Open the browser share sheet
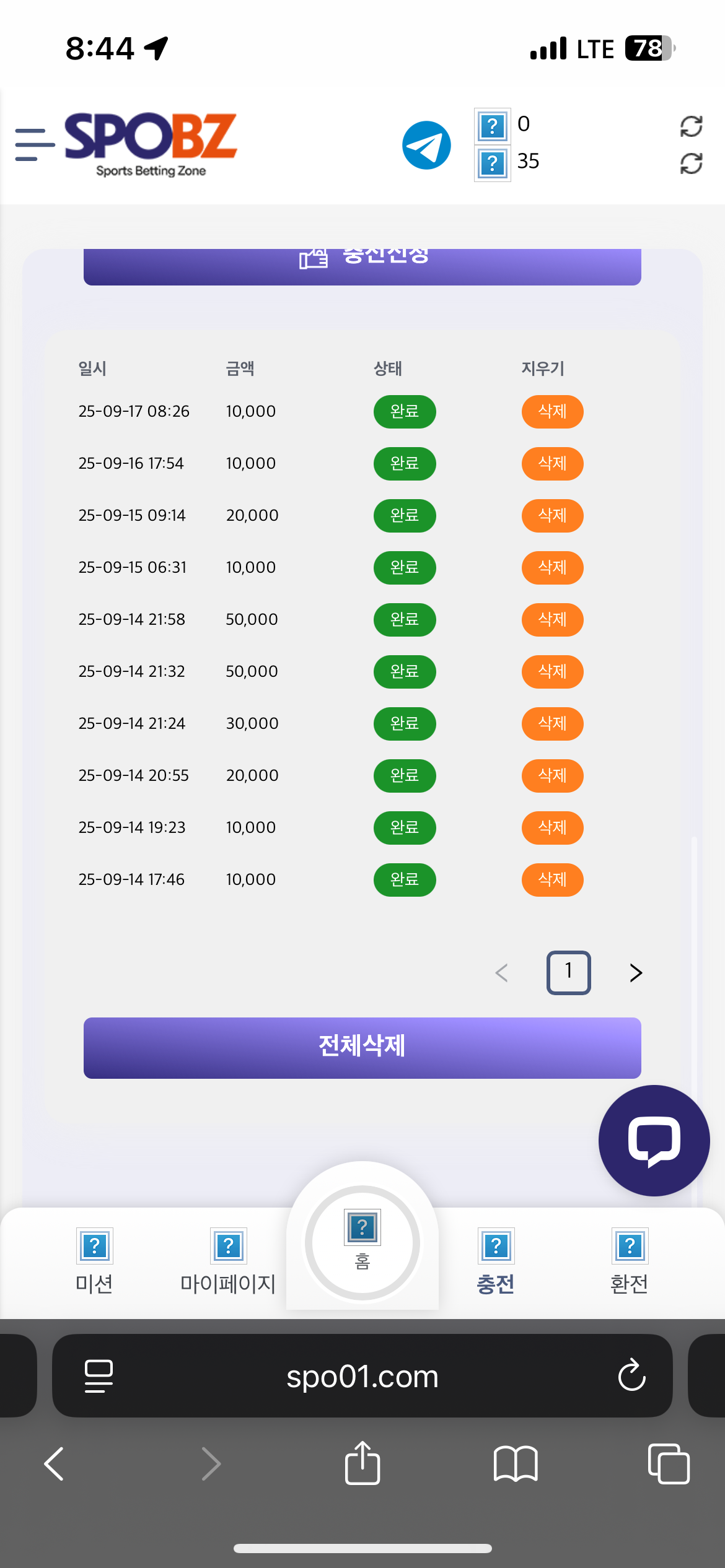725x1568 pixels. (362, 1463)
